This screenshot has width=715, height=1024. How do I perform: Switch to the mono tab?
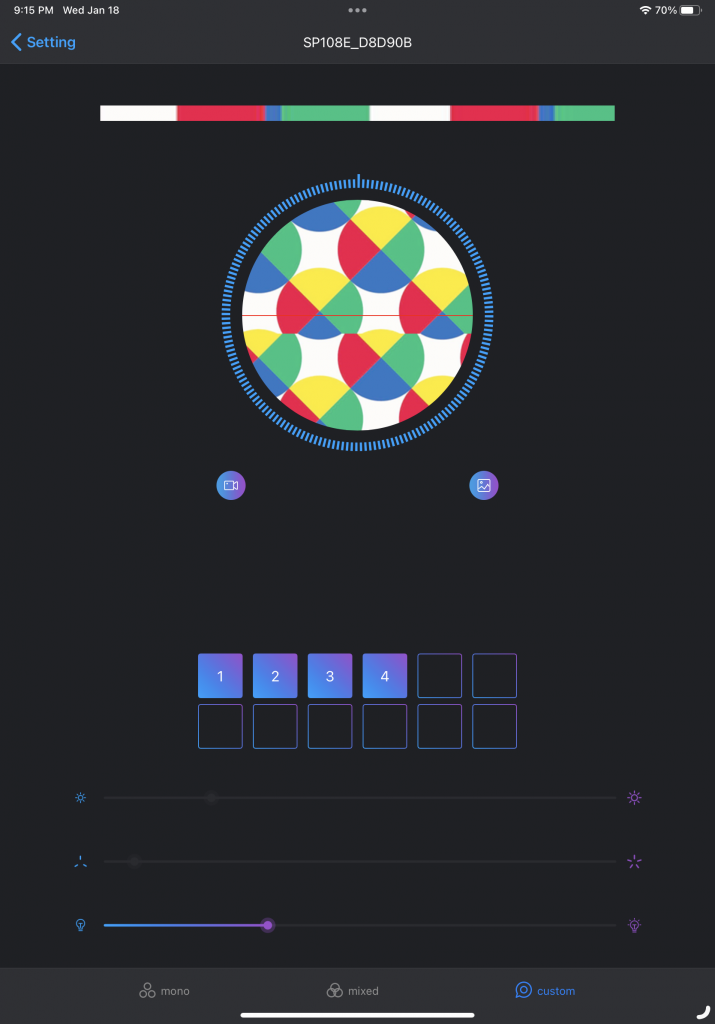[164, 990]
